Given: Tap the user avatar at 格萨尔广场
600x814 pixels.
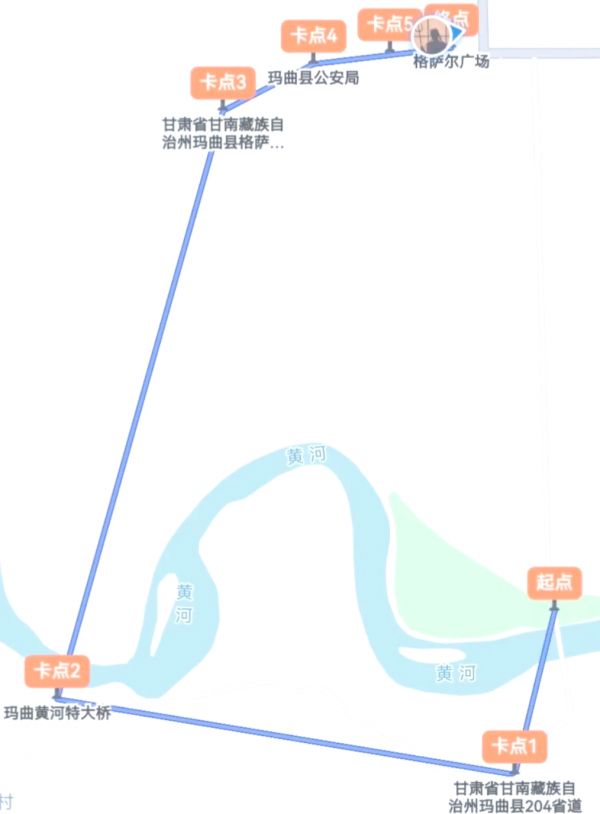Looking at the screenshot, I should click(x=431, y=37).
